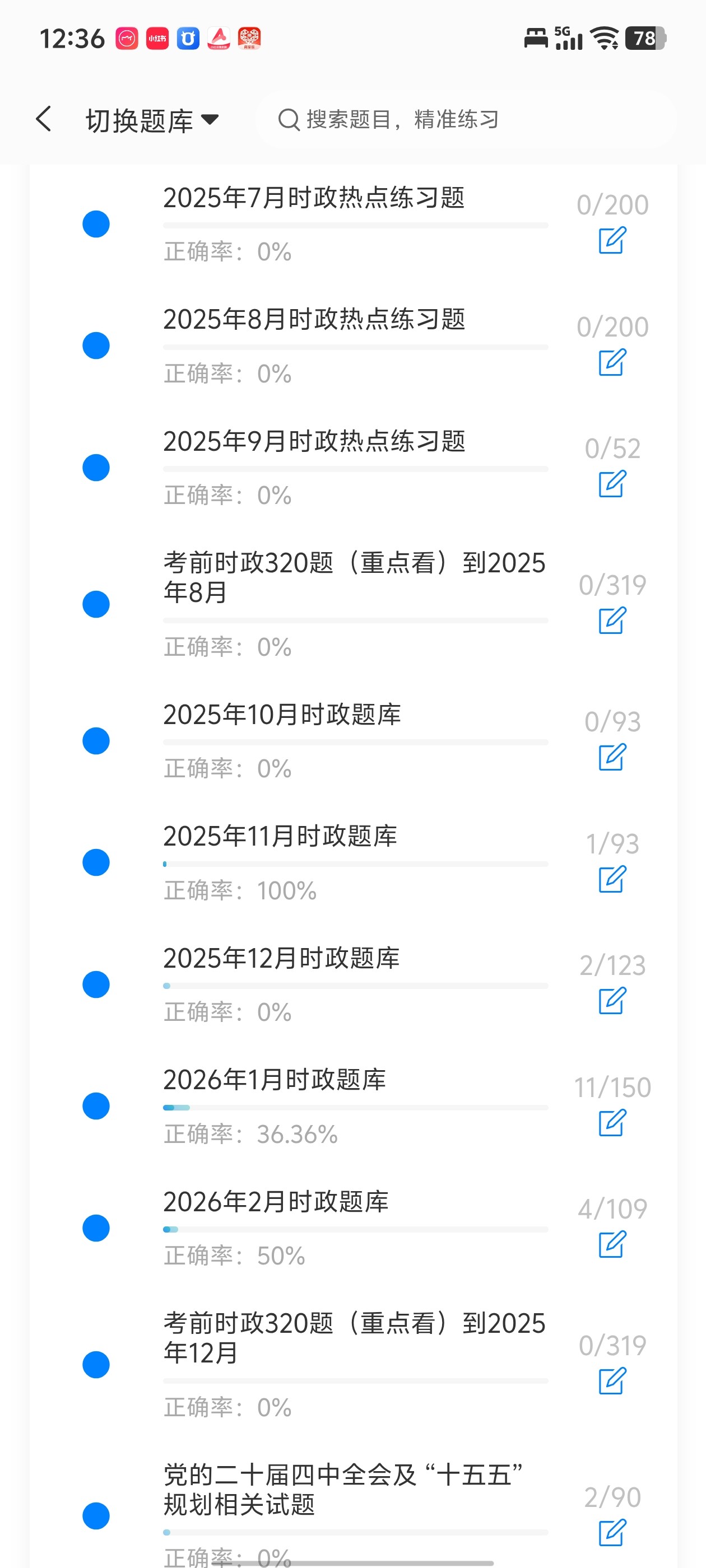Screen dimensions: 706x1568
Task: Tap edit icon for 2026年2月时政题库
Action: [612, 1244]
